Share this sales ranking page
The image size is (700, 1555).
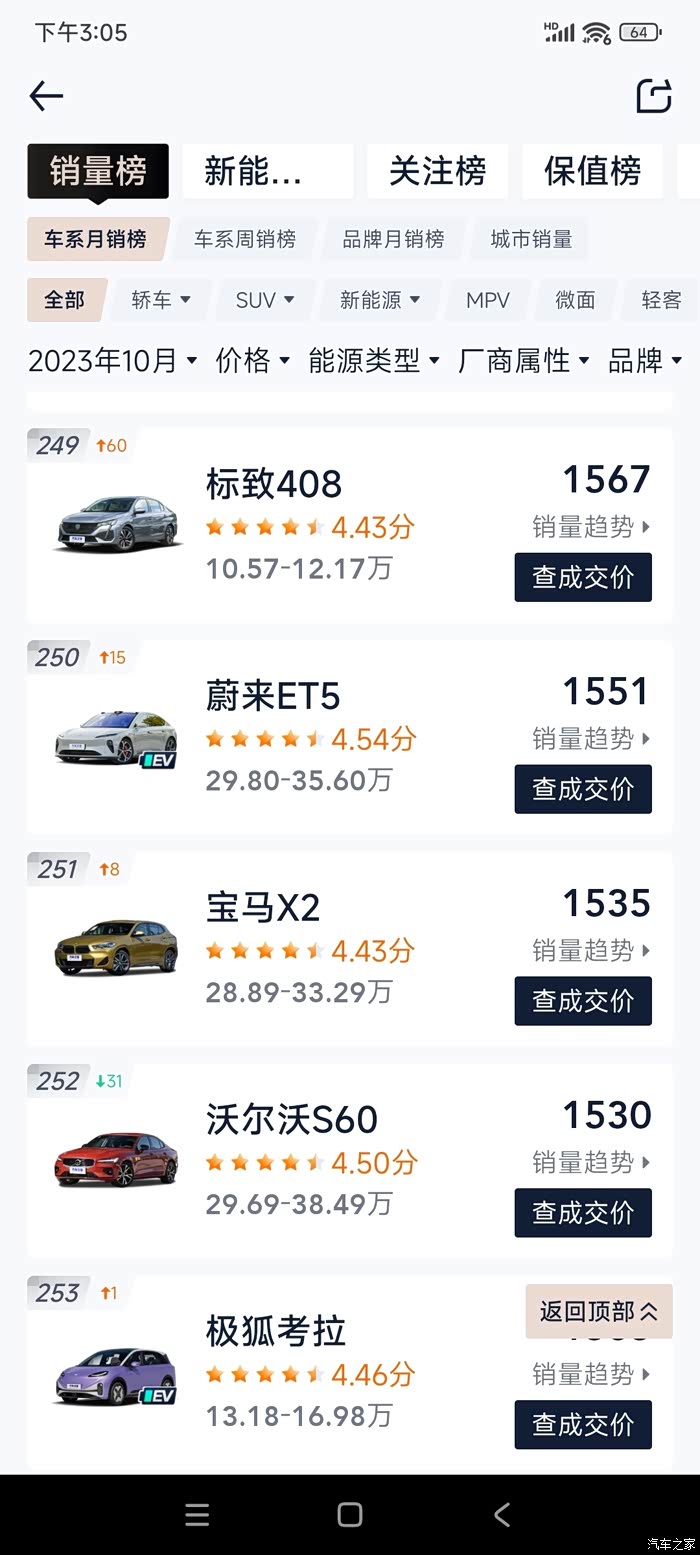(x=654, y=96)
